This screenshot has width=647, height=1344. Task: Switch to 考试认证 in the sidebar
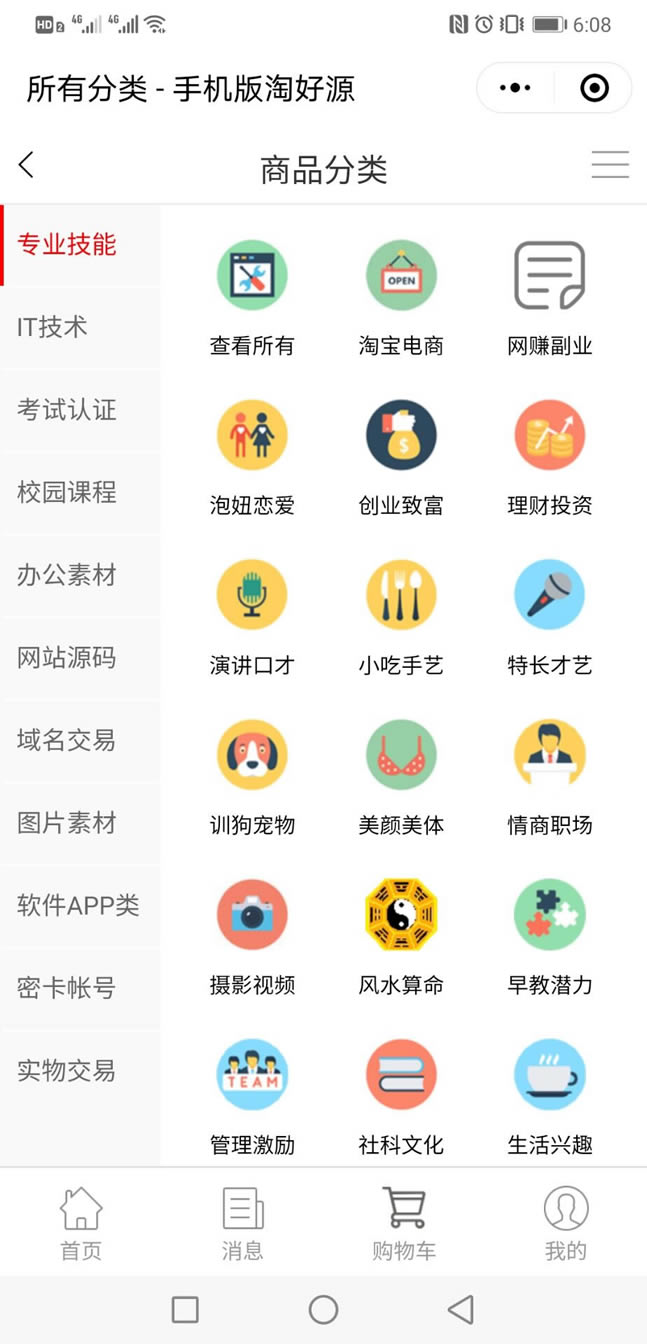point(80,410)
